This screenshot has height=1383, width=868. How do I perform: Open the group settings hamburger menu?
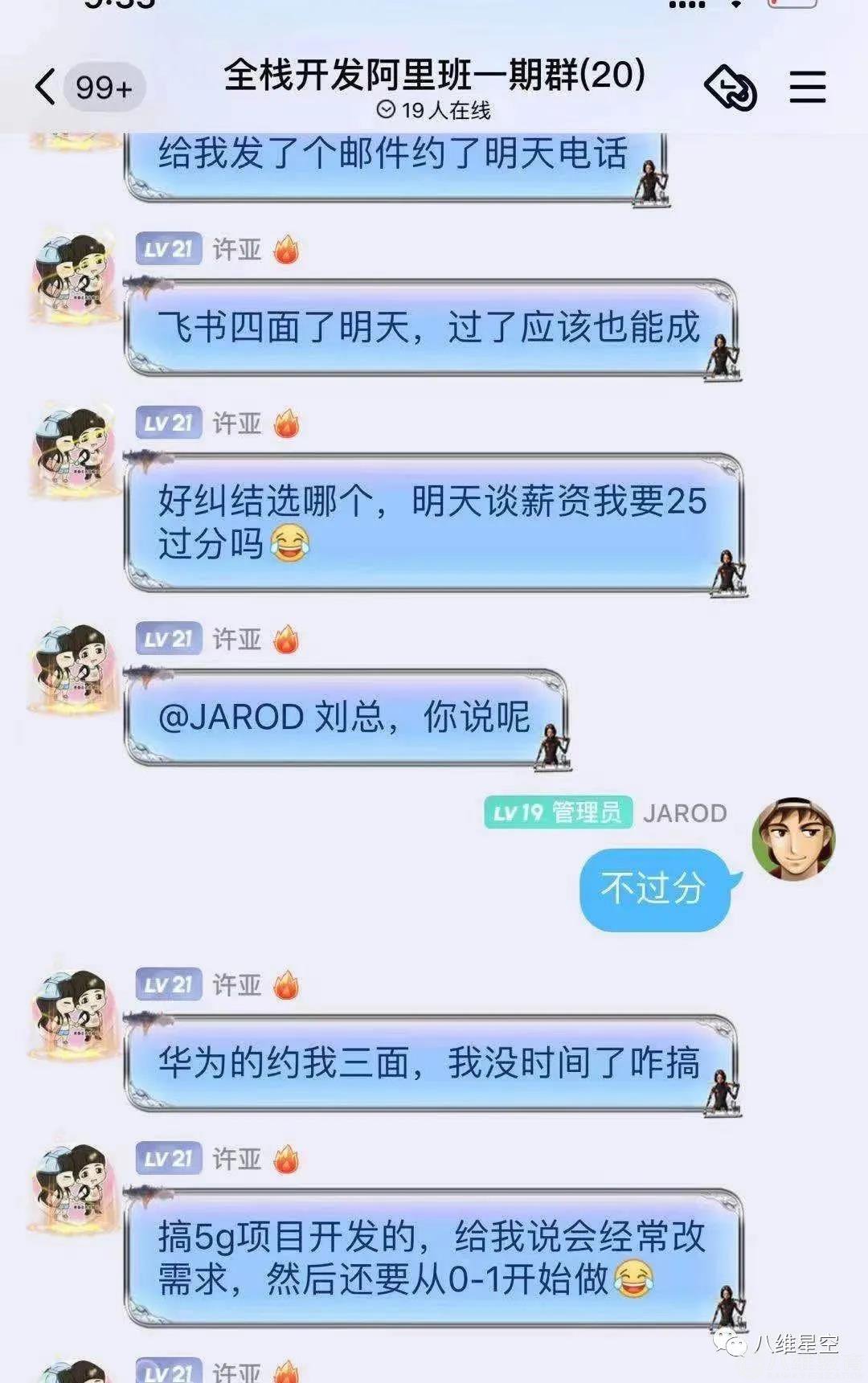807,87
